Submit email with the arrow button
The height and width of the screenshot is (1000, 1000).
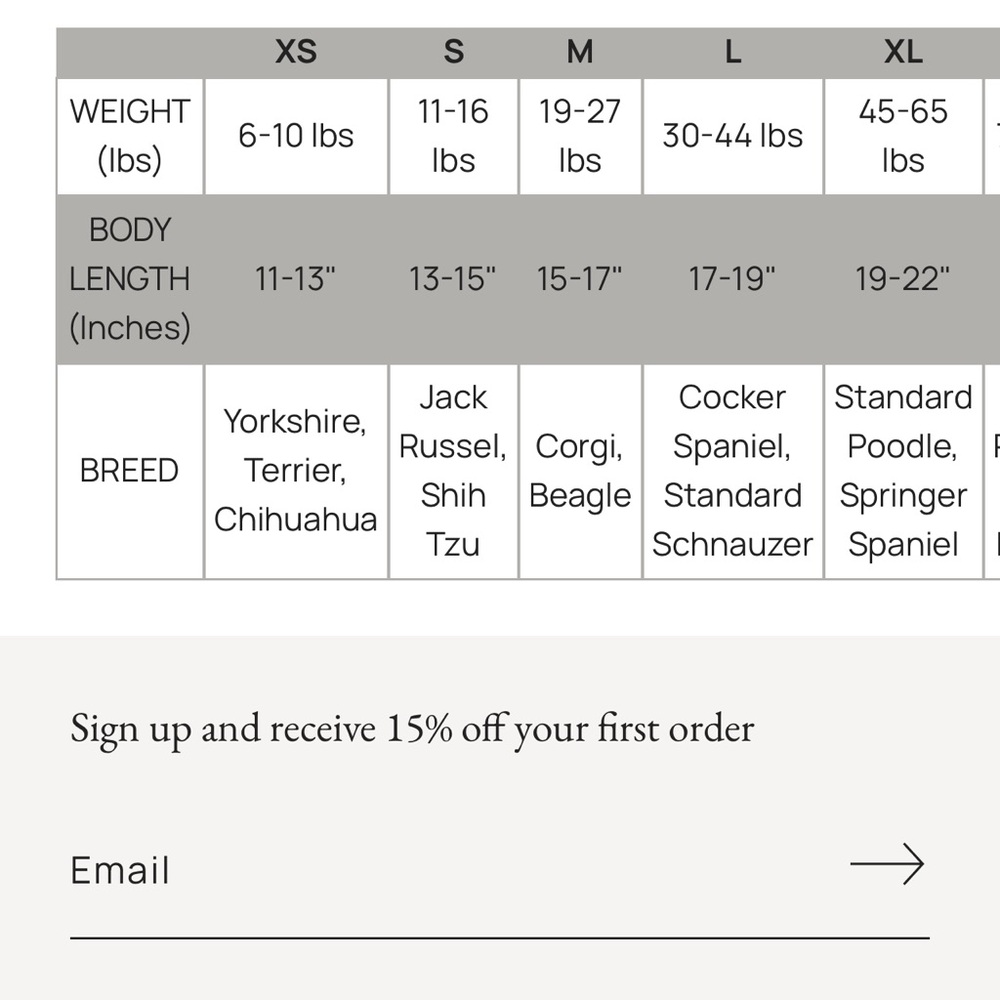(x=886, y=864)
